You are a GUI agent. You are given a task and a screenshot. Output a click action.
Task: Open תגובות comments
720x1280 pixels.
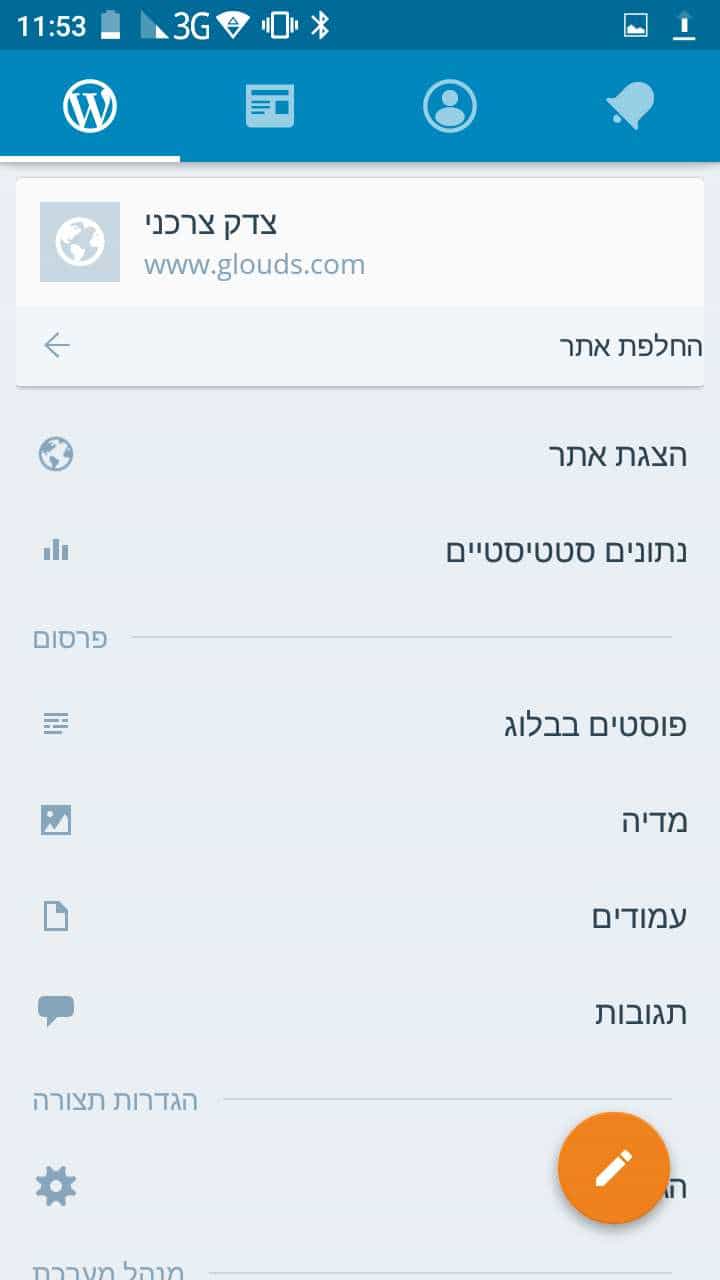coord(360,1012)
